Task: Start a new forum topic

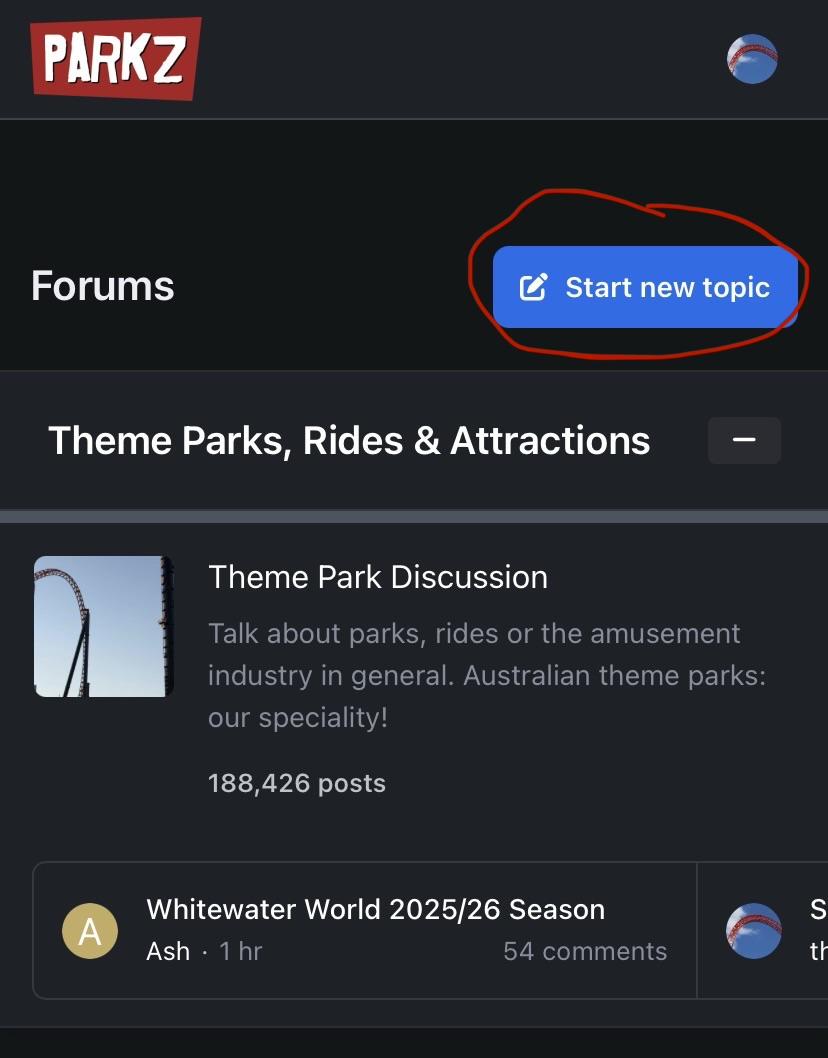Action: (x=645, y=288)
